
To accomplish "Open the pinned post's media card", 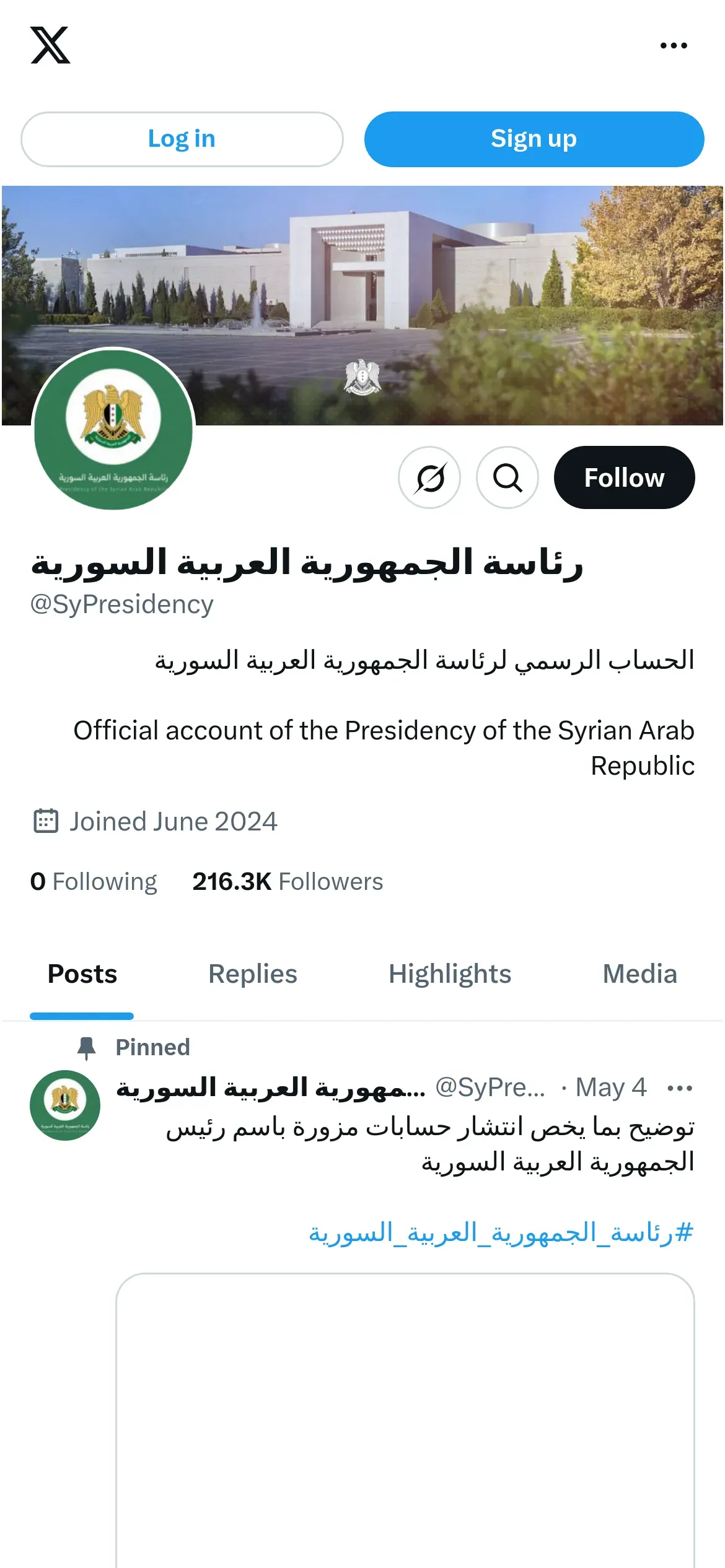I will coord(405,1418).
